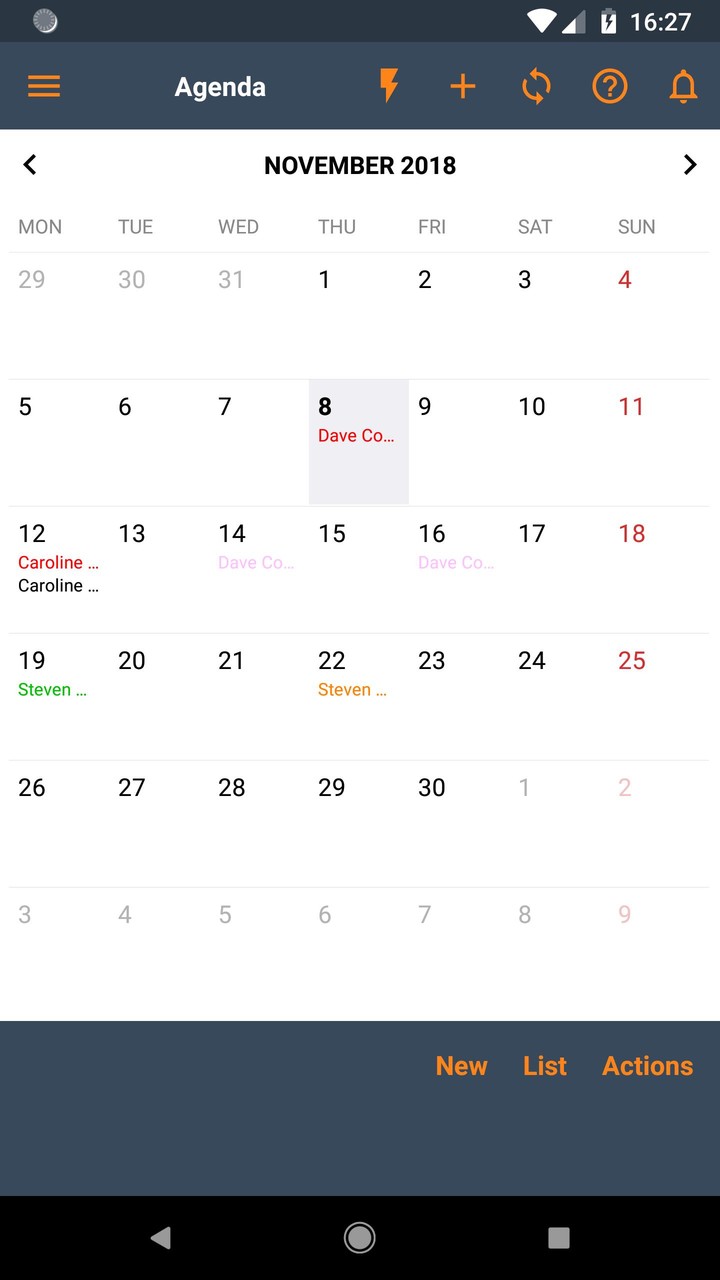
Task: Choose November 16 in the calendar
Action: (x=459, y=569)
